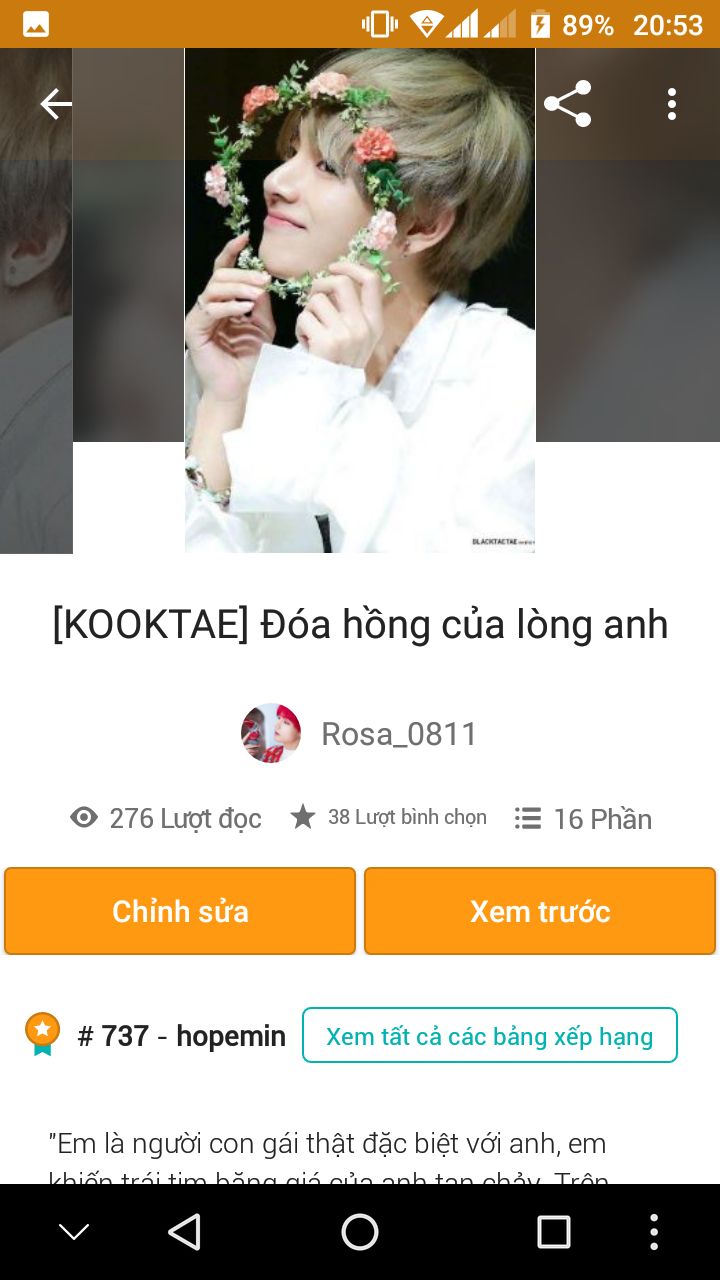720x1280 pixels.
Task: Open the recent apps overview
Action: (x=553, y=1232)
